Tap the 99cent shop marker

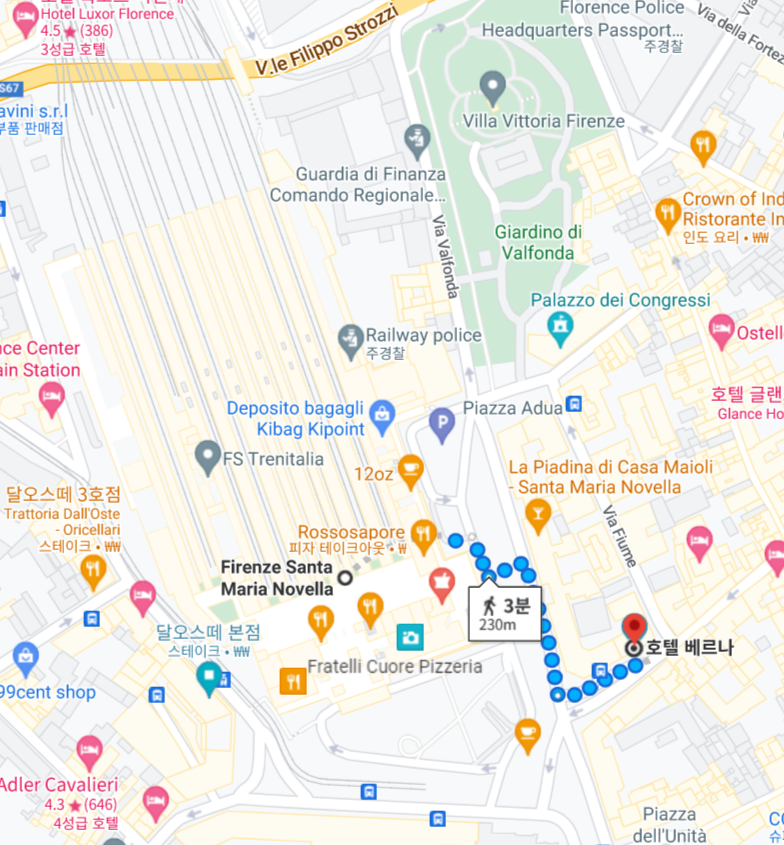tap(25, 658)
